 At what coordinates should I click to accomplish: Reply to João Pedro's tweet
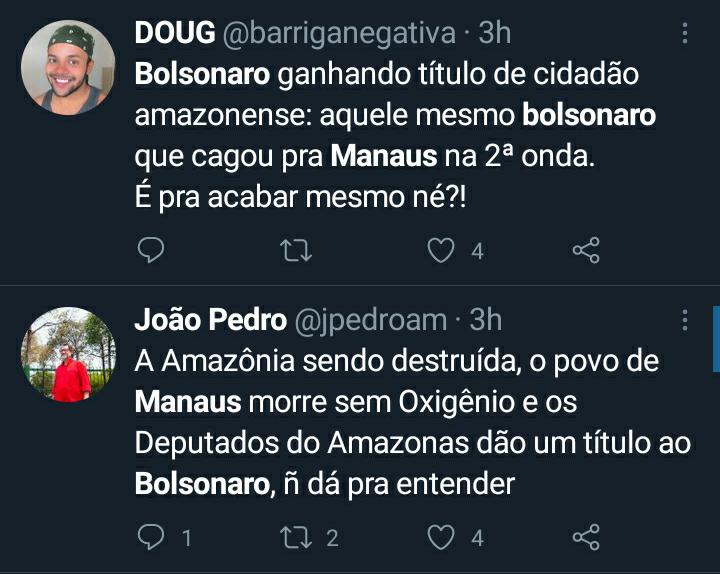click(x=150, y=538)
